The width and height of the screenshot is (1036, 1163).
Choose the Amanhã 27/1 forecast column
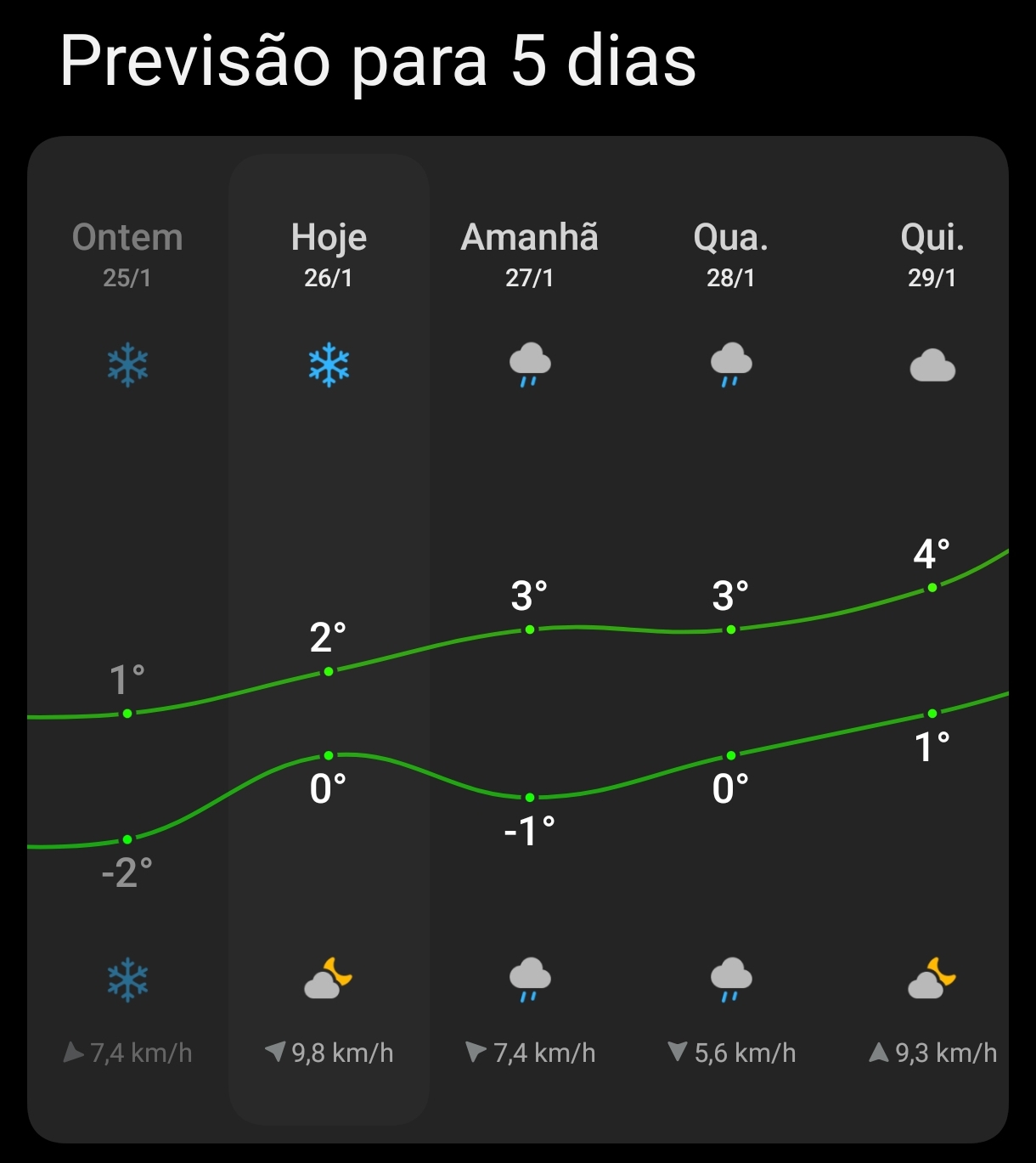[529, 253]
